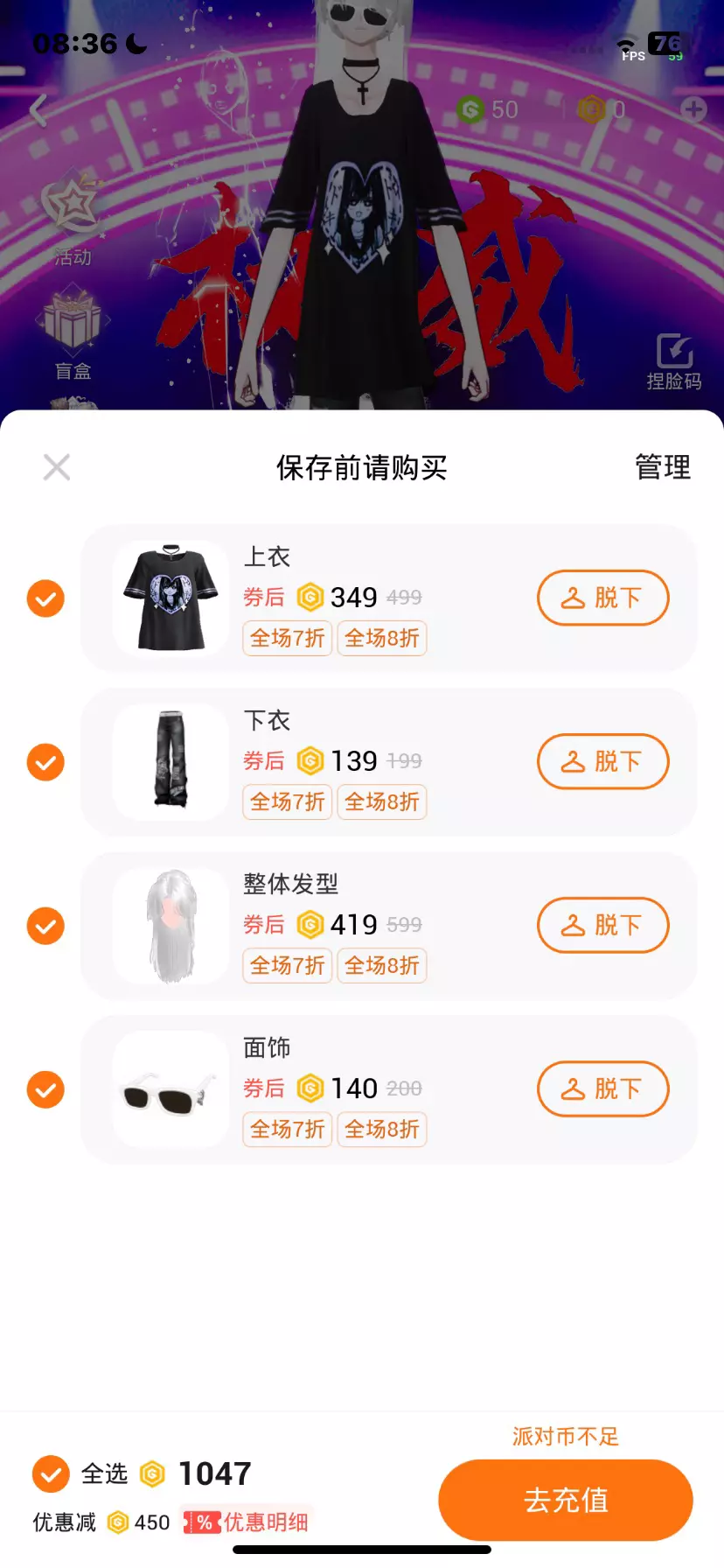This screenshot has height=1568, width=724.
Task: Open 管理 to manage items
Action: click(x=662, y=467)
